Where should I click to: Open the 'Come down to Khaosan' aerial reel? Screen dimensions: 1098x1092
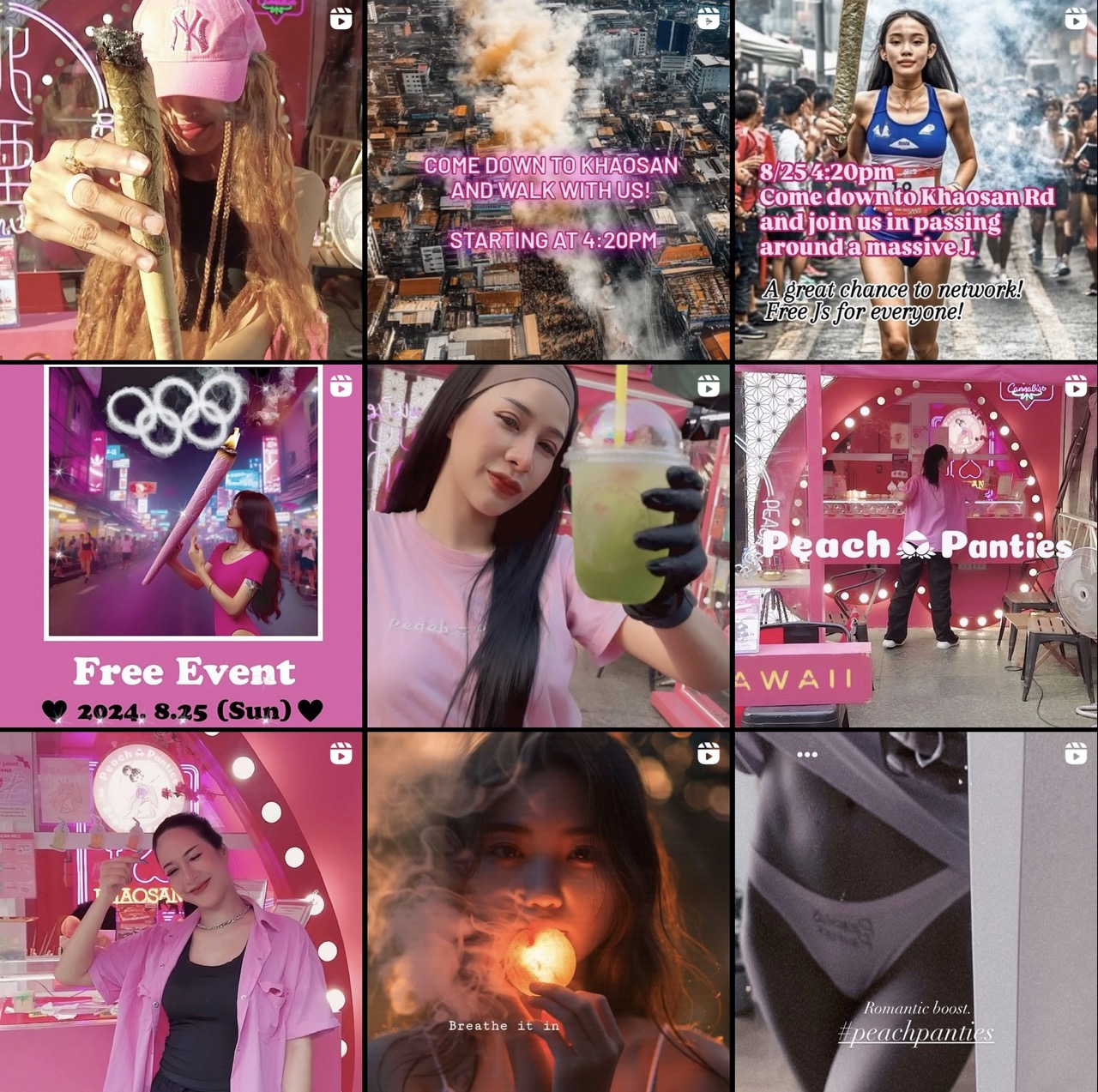(x=549, y=180)
